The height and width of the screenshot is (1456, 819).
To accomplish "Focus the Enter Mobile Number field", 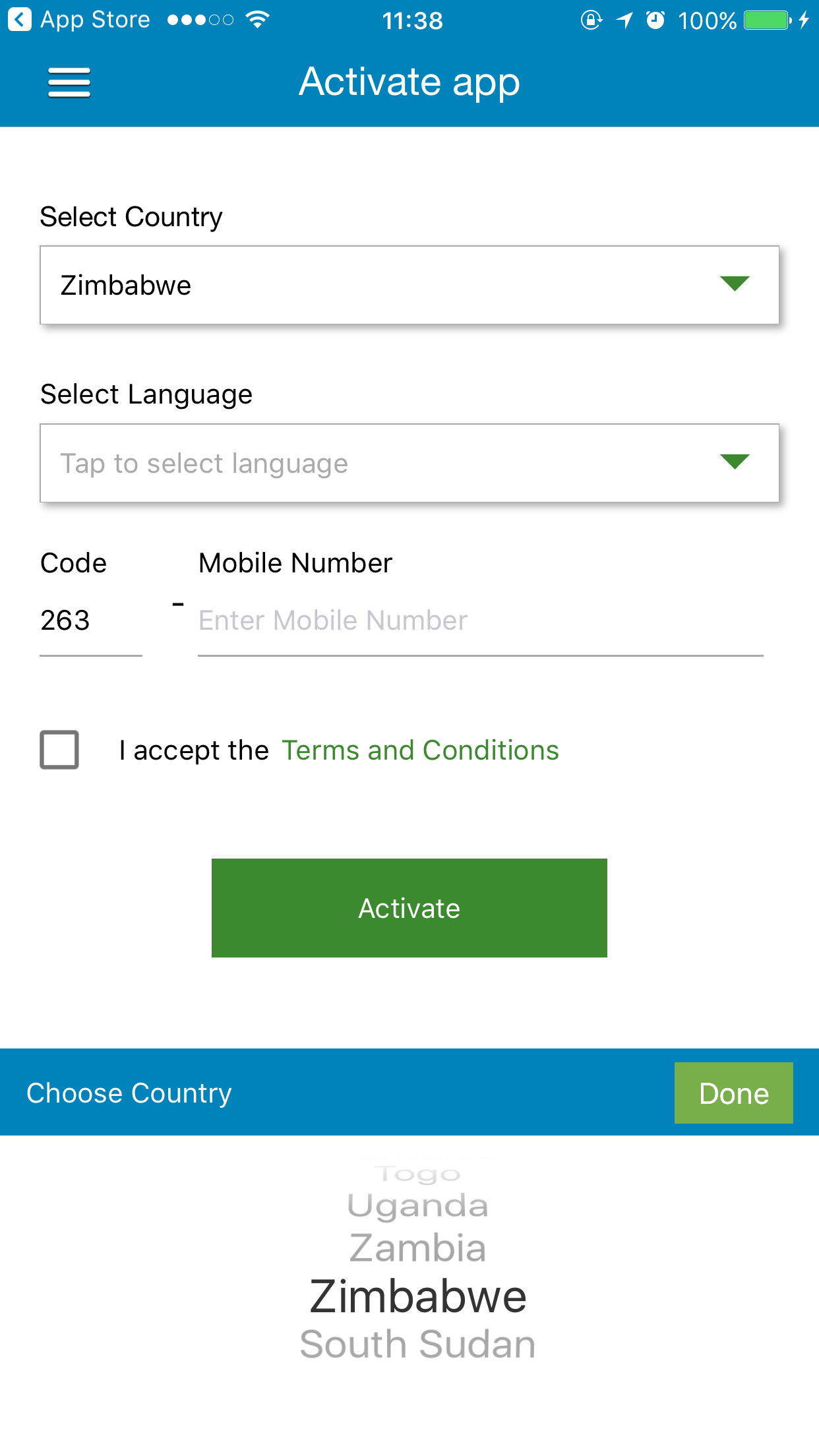I will click(481, 621).
